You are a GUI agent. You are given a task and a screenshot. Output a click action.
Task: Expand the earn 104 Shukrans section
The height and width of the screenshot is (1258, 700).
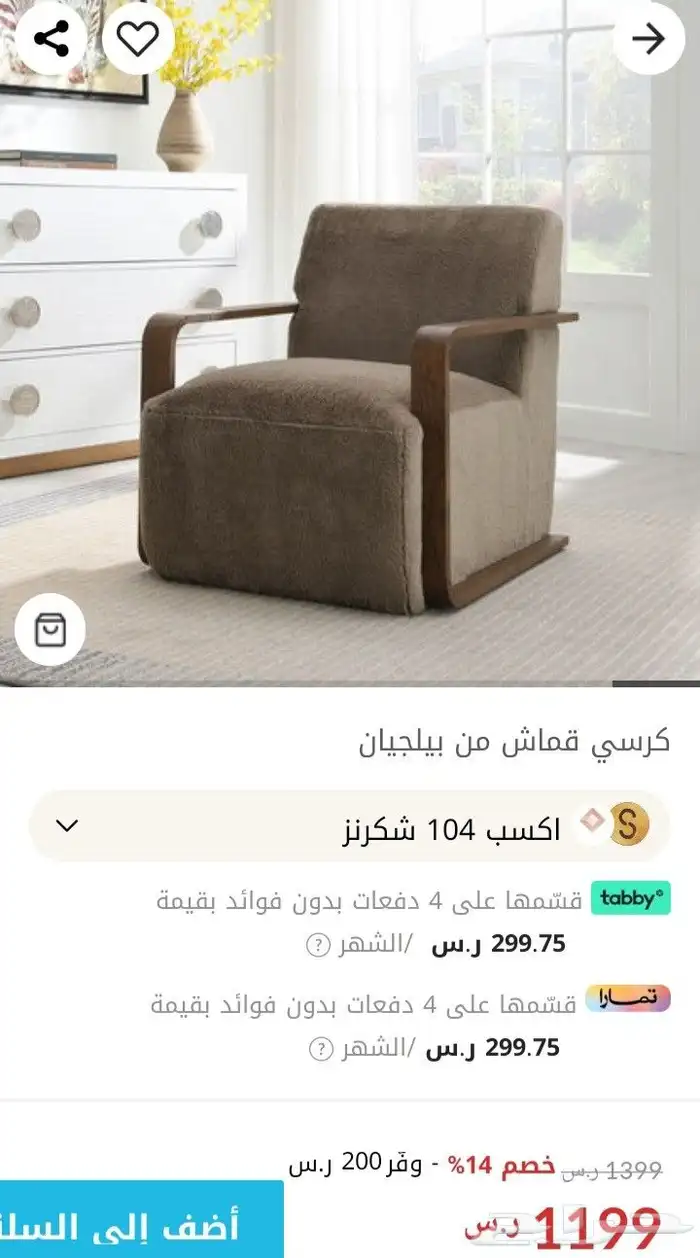click(x=350, y=826)
